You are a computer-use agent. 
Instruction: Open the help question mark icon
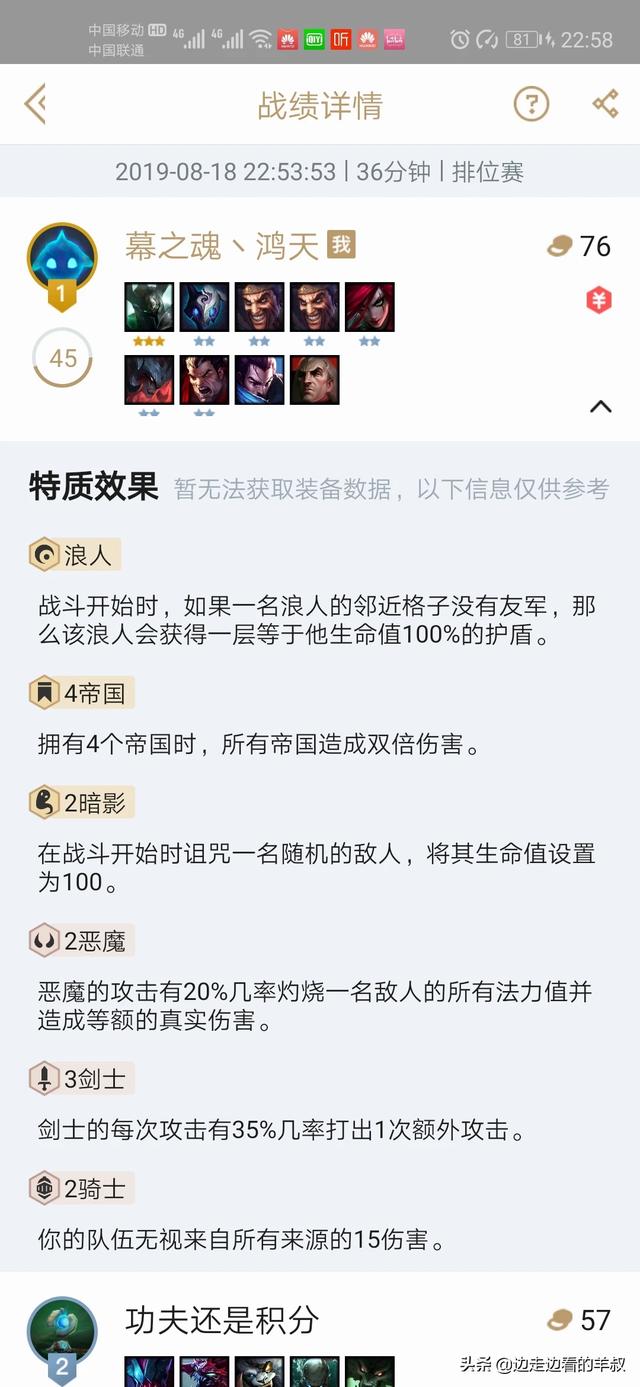[531, 104]
